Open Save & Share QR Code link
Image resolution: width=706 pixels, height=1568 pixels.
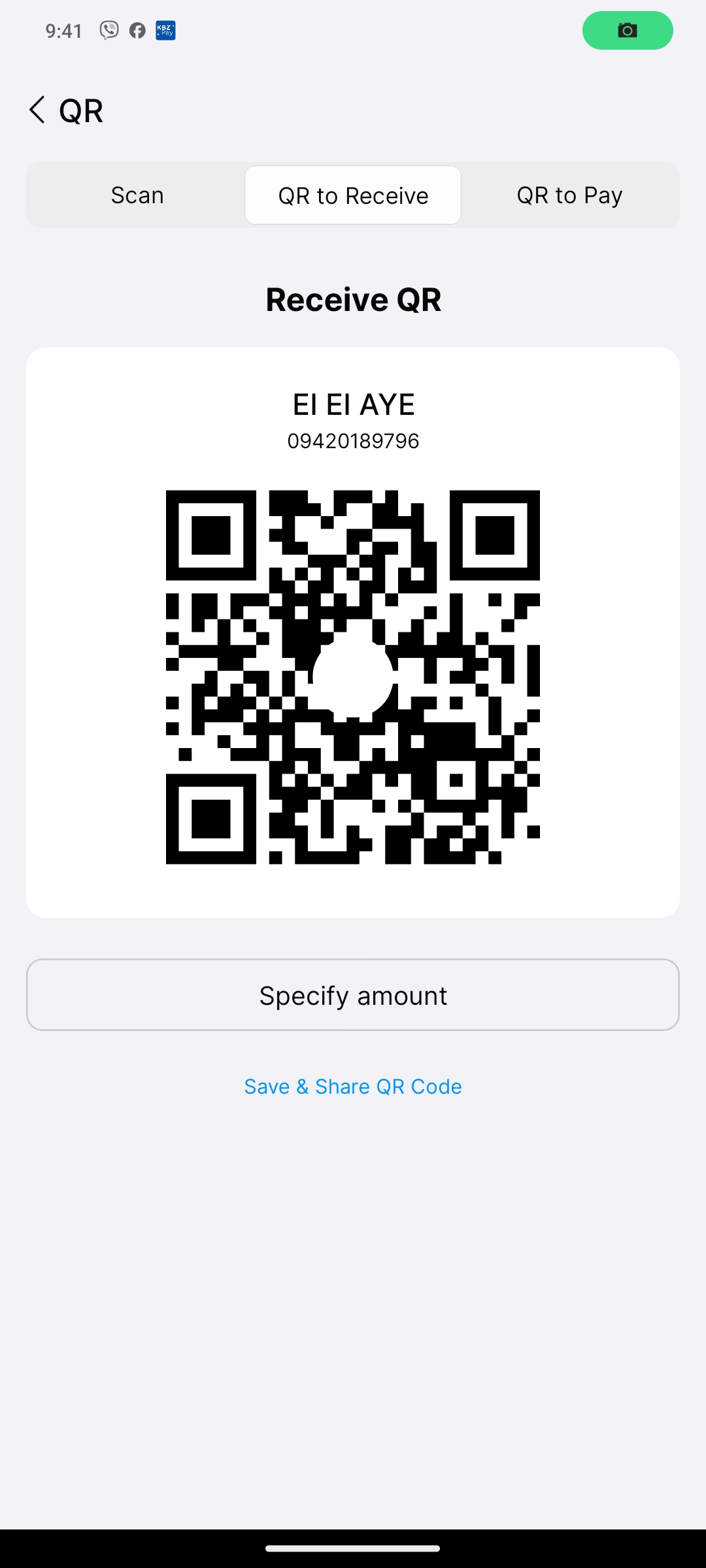tap(353, 1086)
